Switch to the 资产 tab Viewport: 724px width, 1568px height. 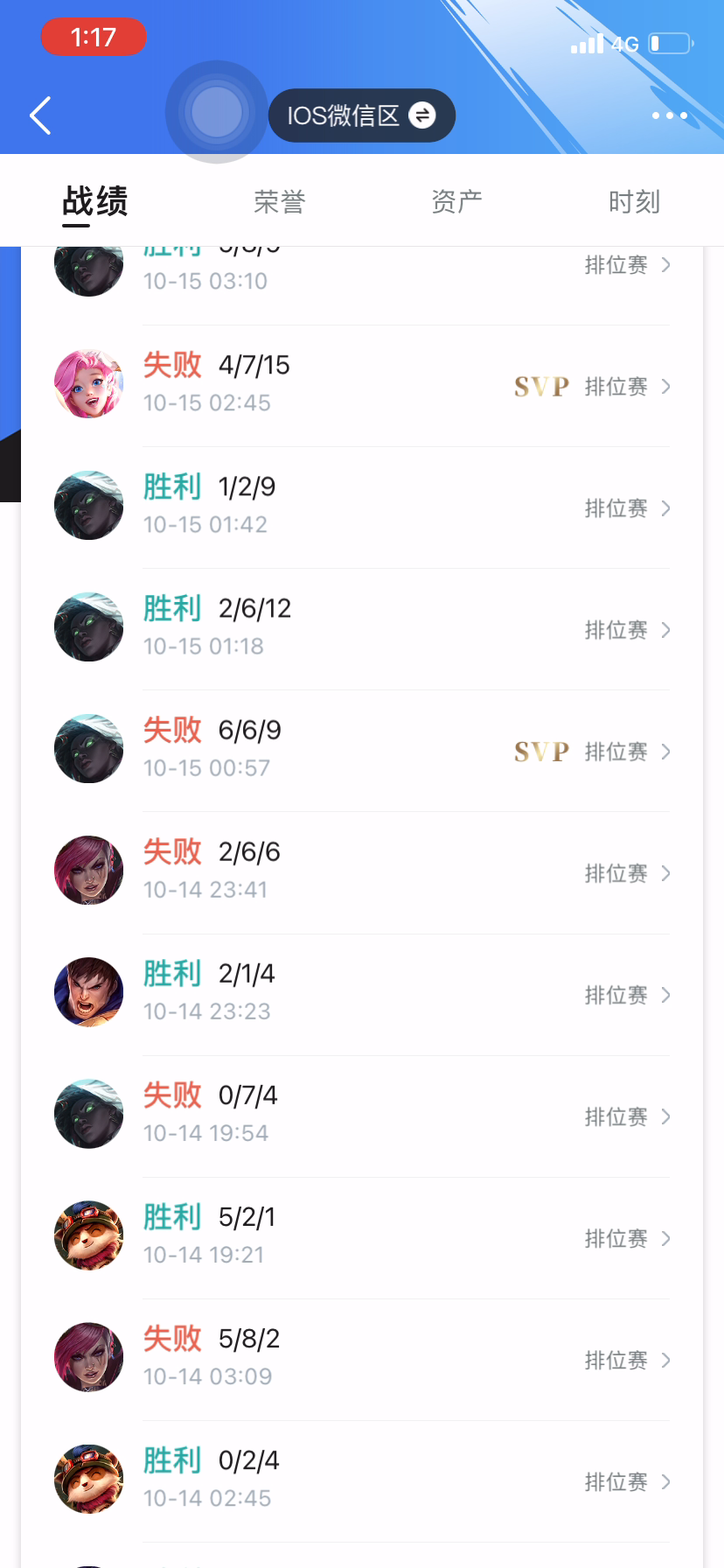[x=456, y=202]
